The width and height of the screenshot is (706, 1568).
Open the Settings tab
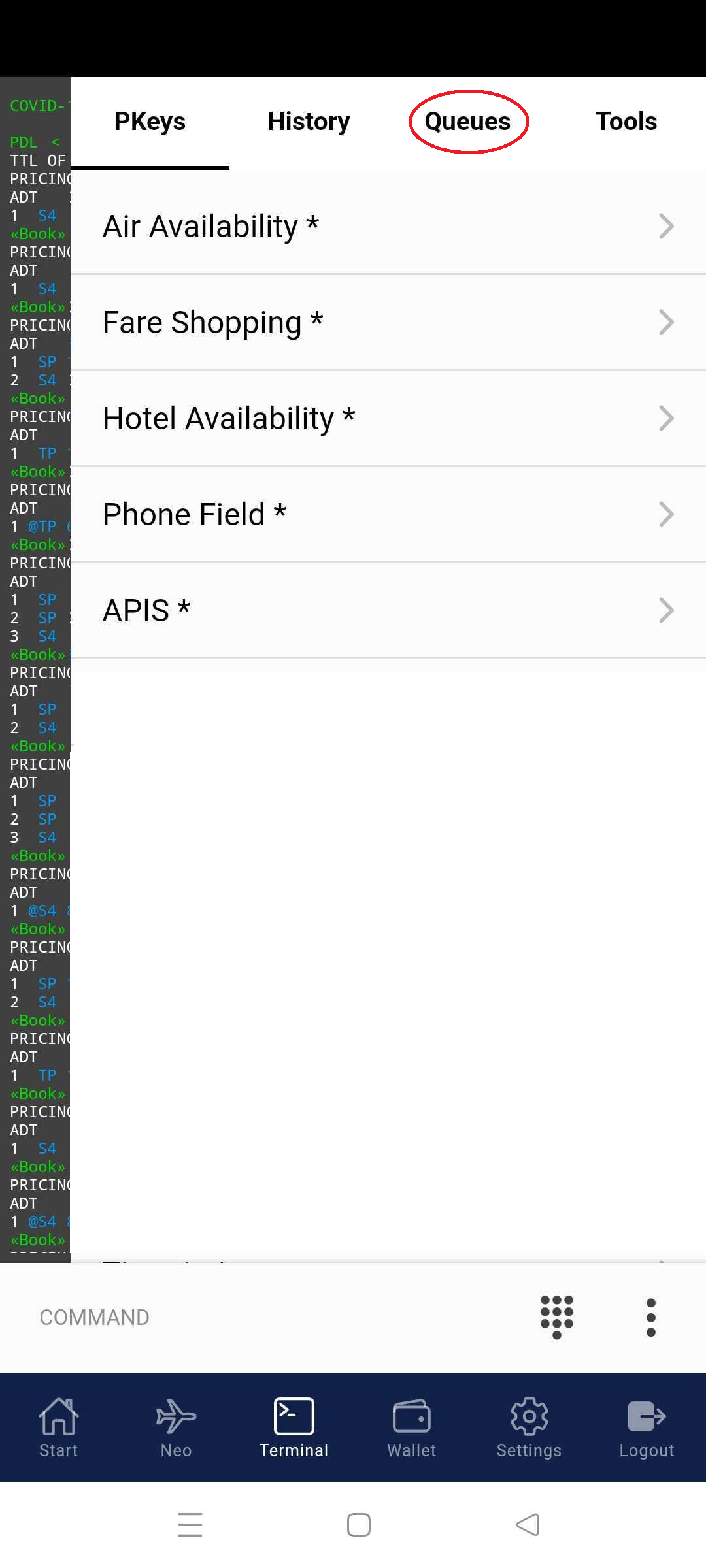pyautogui.click(x=529, y=1428)
